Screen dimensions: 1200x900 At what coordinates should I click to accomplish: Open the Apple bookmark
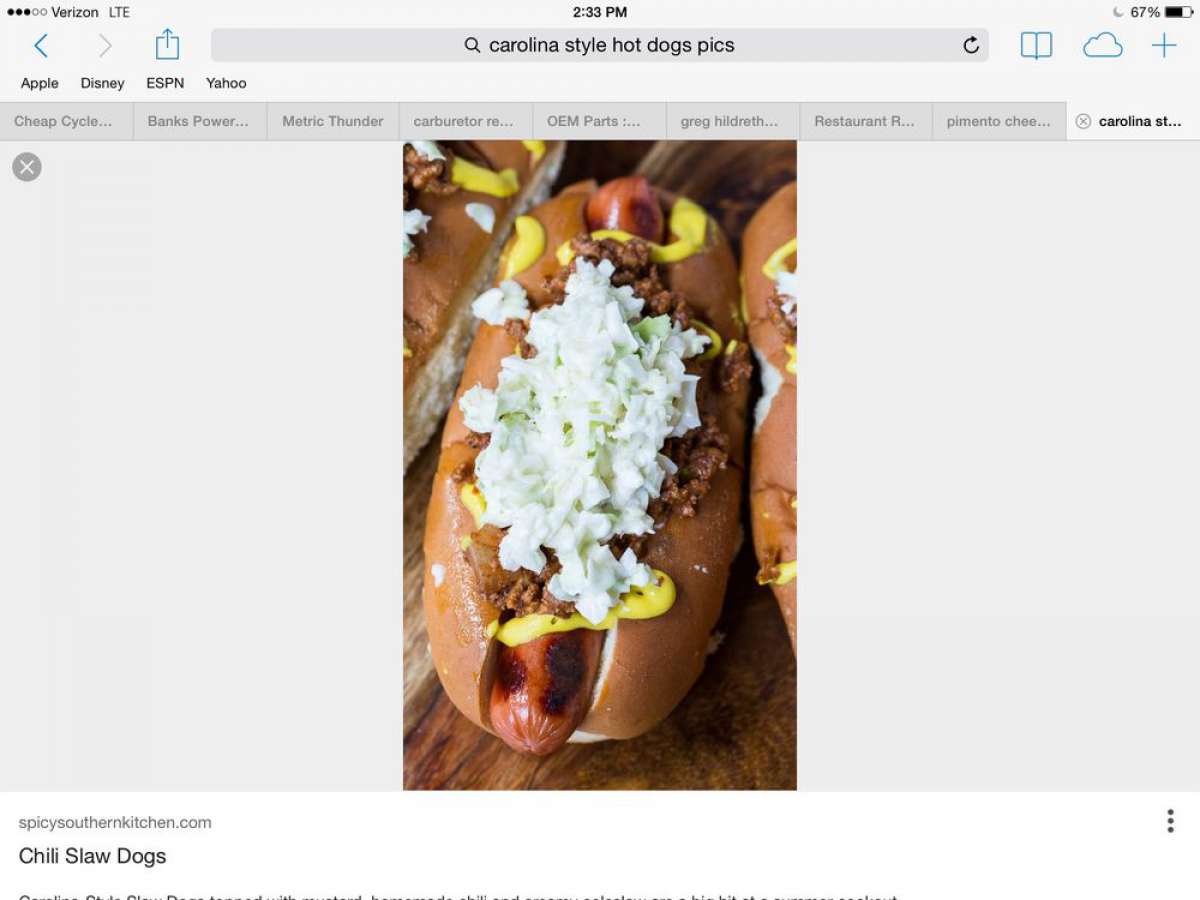(x=40, y=83)
